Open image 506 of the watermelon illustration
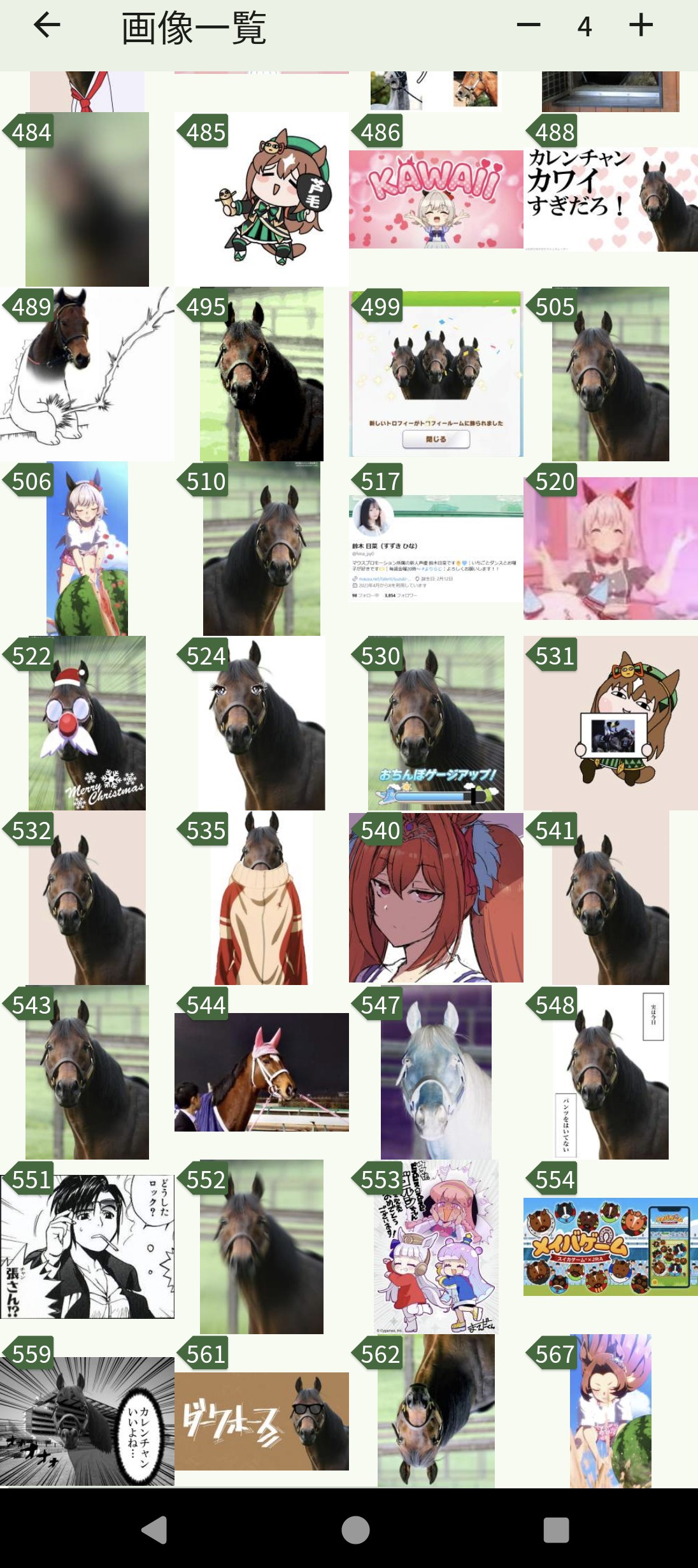Image resolution: width=698 pixels, height=1568 pixels. [x=87, y=549]
